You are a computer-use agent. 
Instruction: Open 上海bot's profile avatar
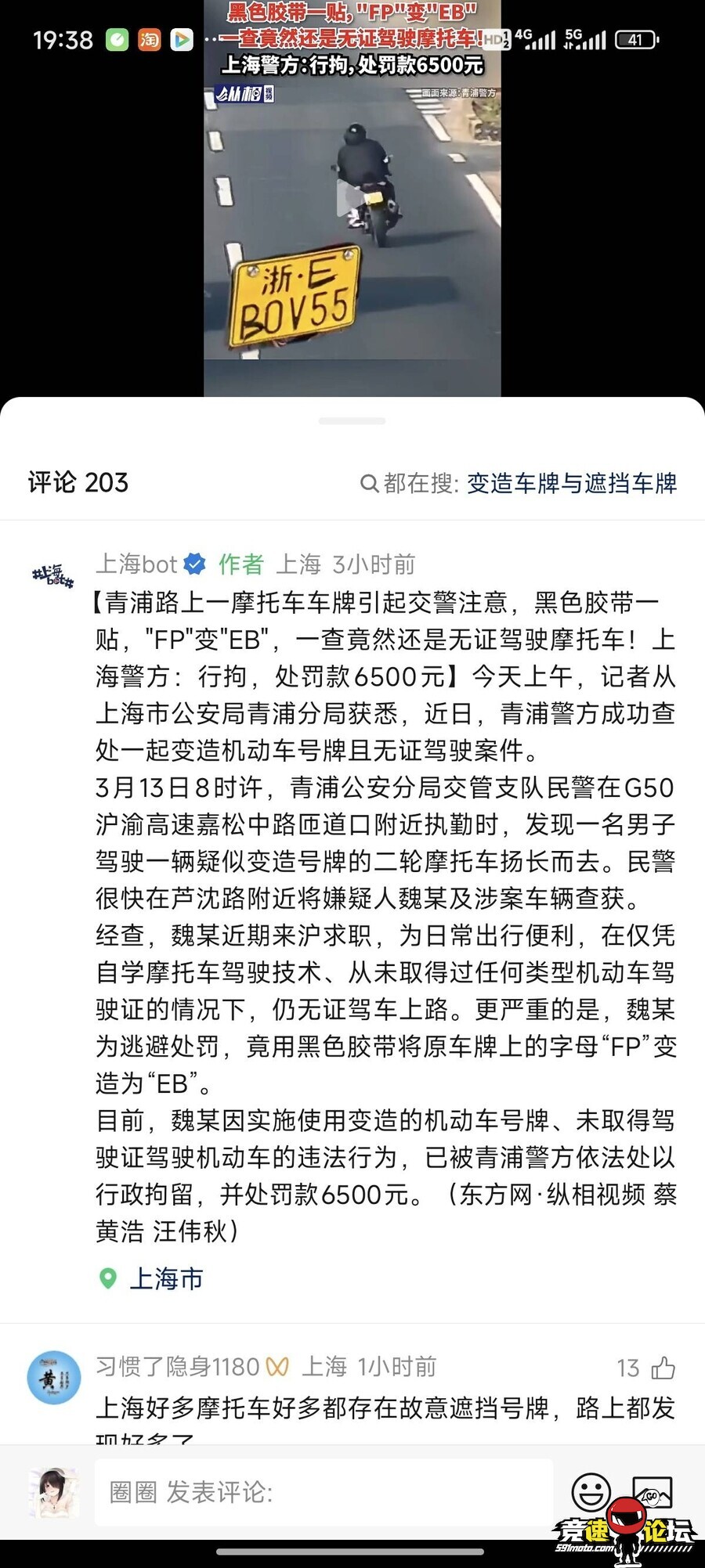click(53, 577)
